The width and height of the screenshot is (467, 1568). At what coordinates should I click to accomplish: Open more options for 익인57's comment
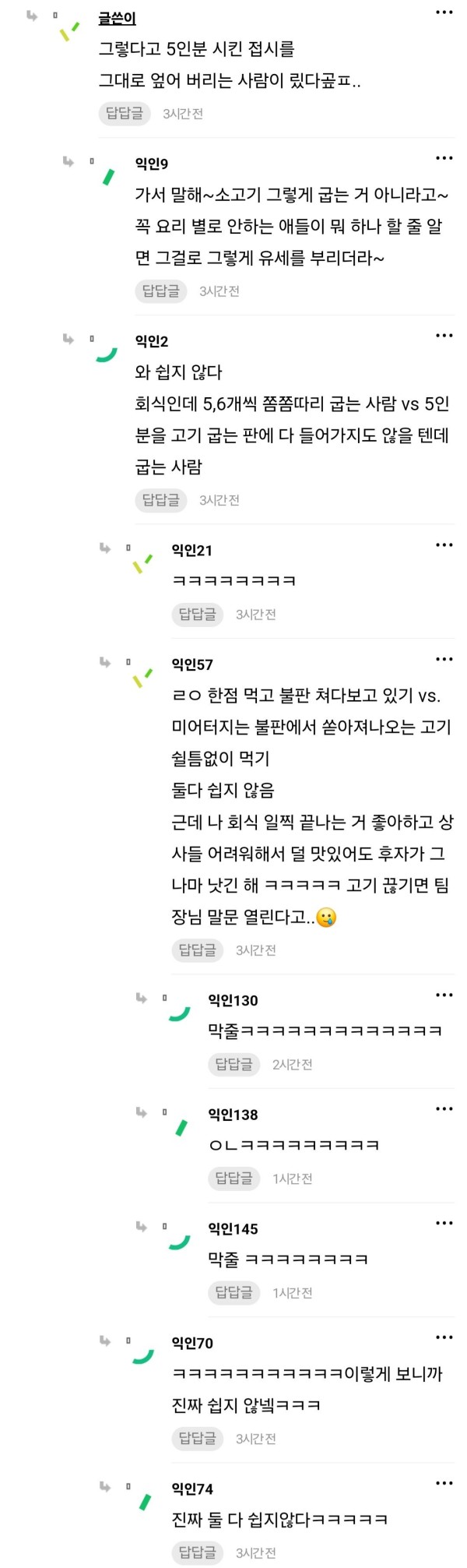[x=444, y=659]
